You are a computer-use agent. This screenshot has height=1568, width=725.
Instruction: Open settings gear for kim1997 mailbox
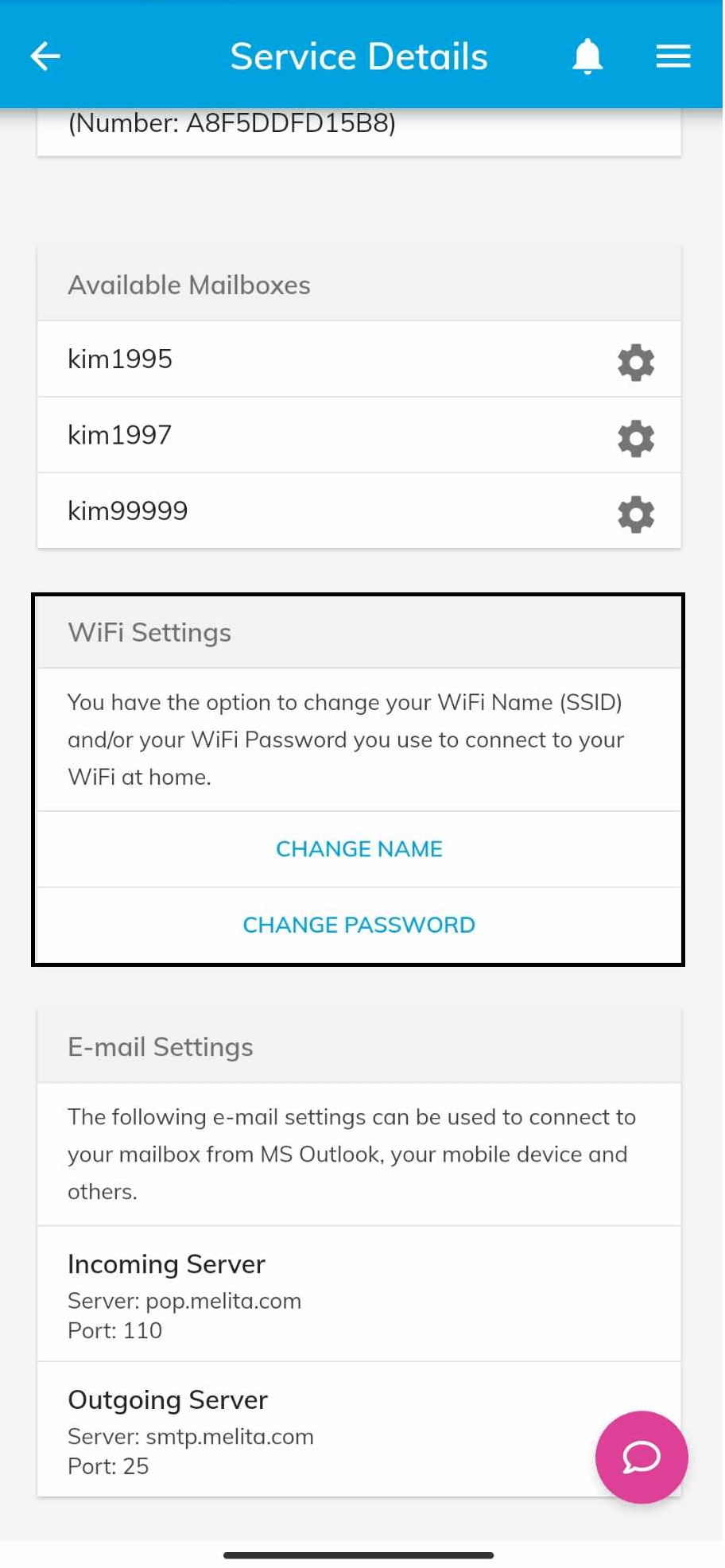pyautogui.click(x=636, y=438)
